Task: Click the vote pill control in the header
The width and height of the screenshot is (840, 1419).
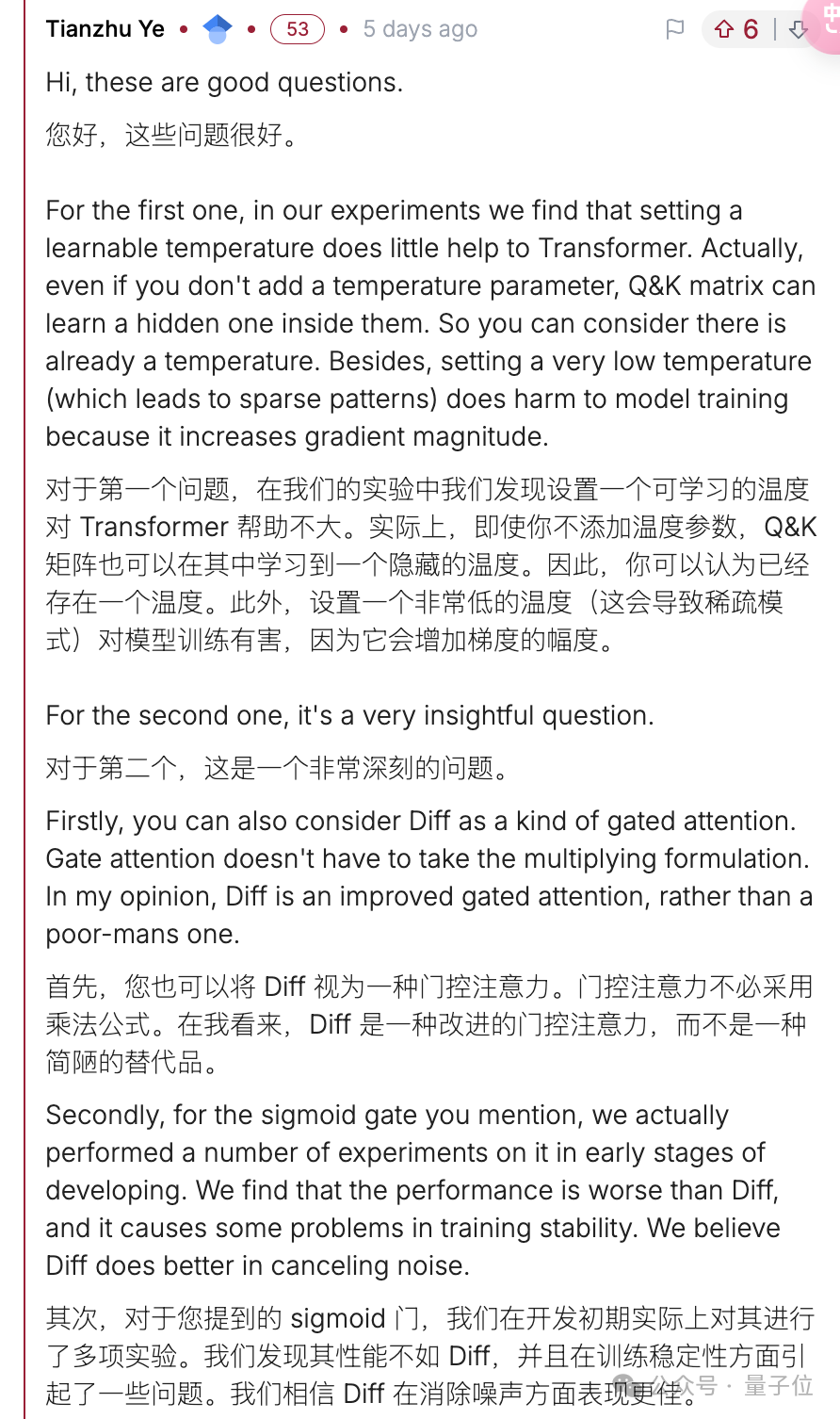Action: coord(753,28)
